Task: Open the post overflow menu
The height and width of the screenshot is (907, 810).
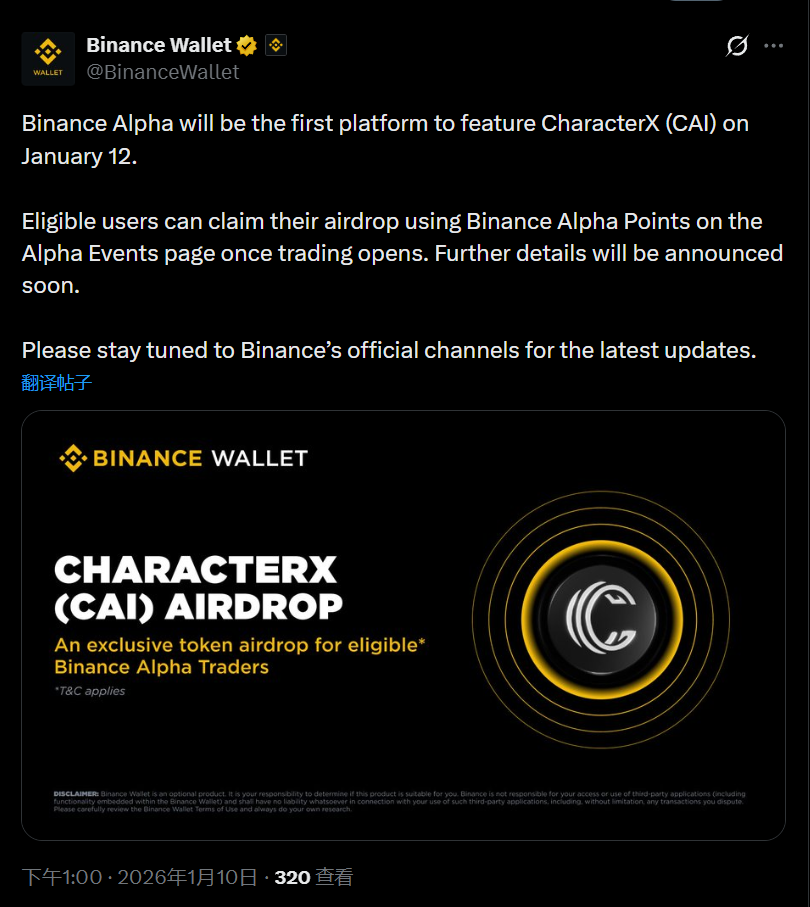Action: 773,46
